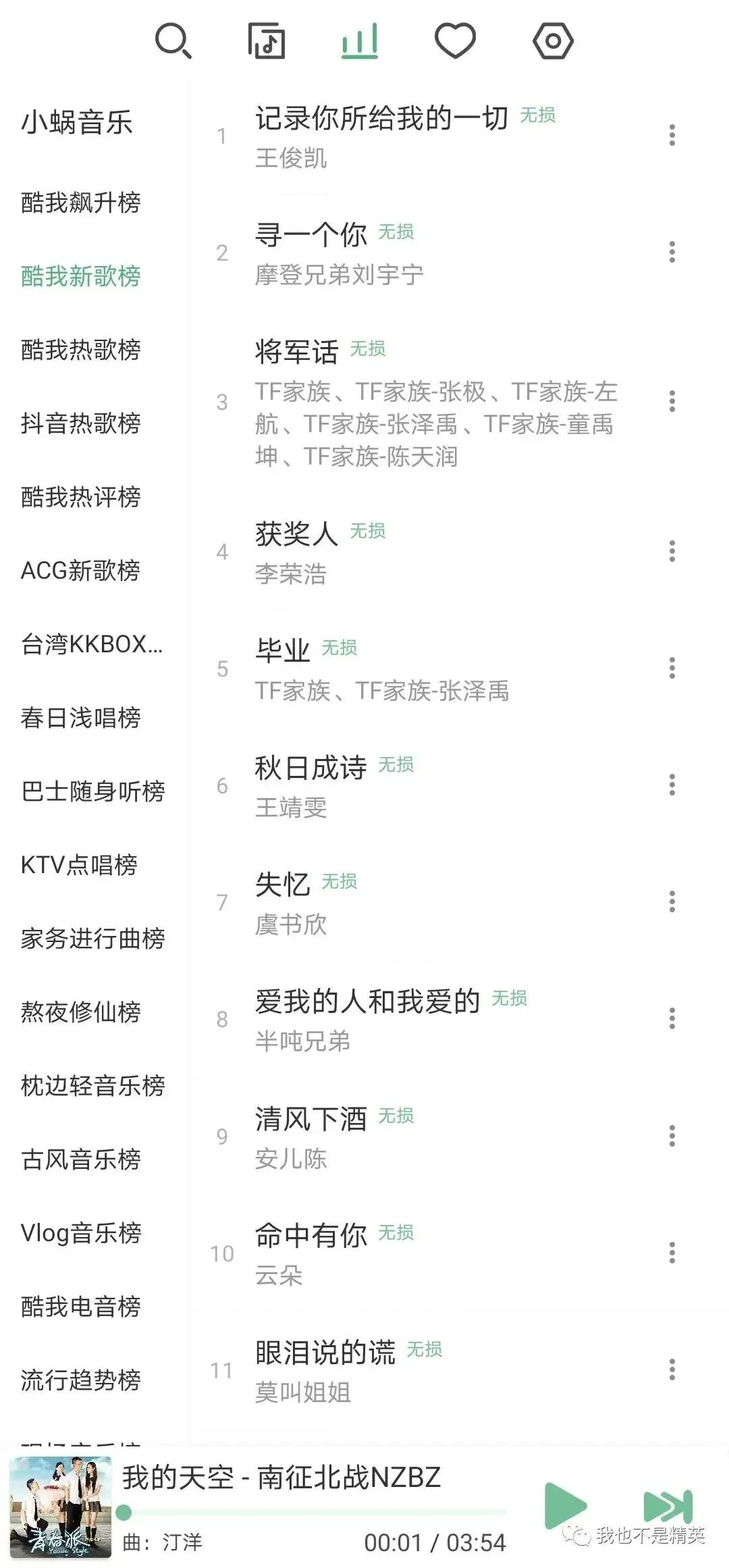Open the more options for 清风下酒
The image size is (729, 1568).
point(672,1136)
